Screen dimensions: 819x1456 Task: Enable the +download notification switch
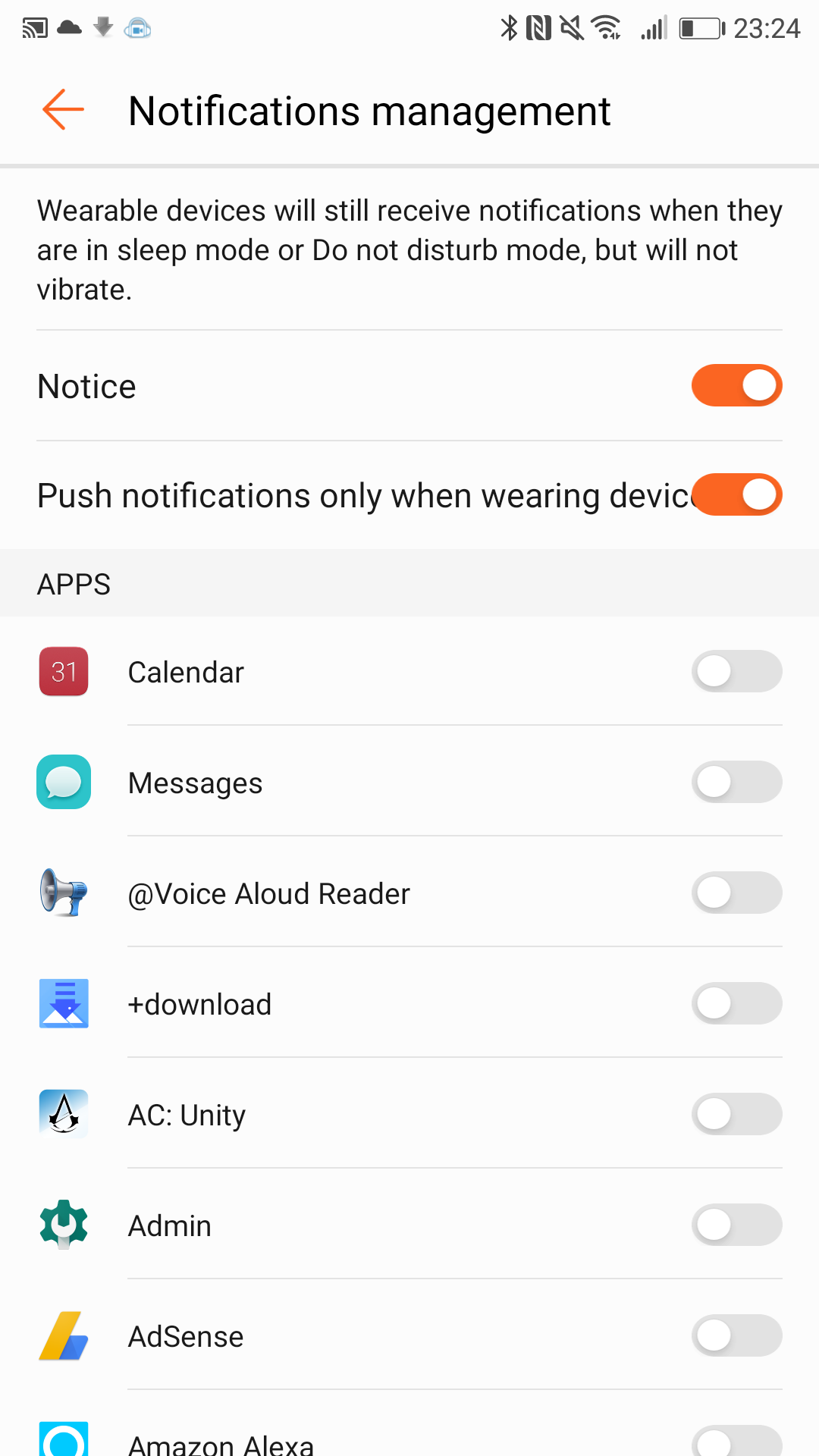pyautogui.click(x=736, y=1003)
